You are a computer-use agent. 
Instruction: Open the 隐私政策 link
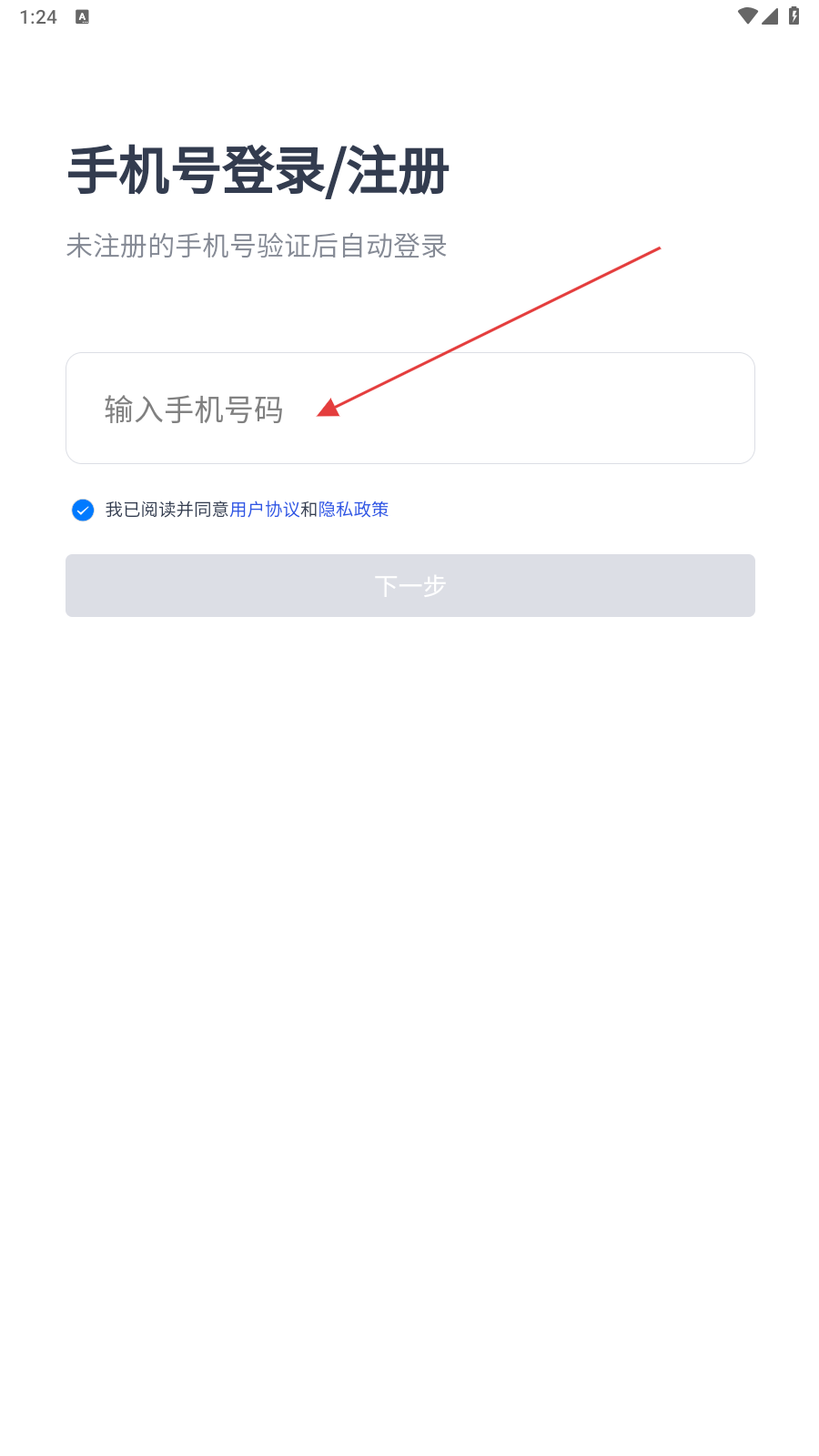354,510
